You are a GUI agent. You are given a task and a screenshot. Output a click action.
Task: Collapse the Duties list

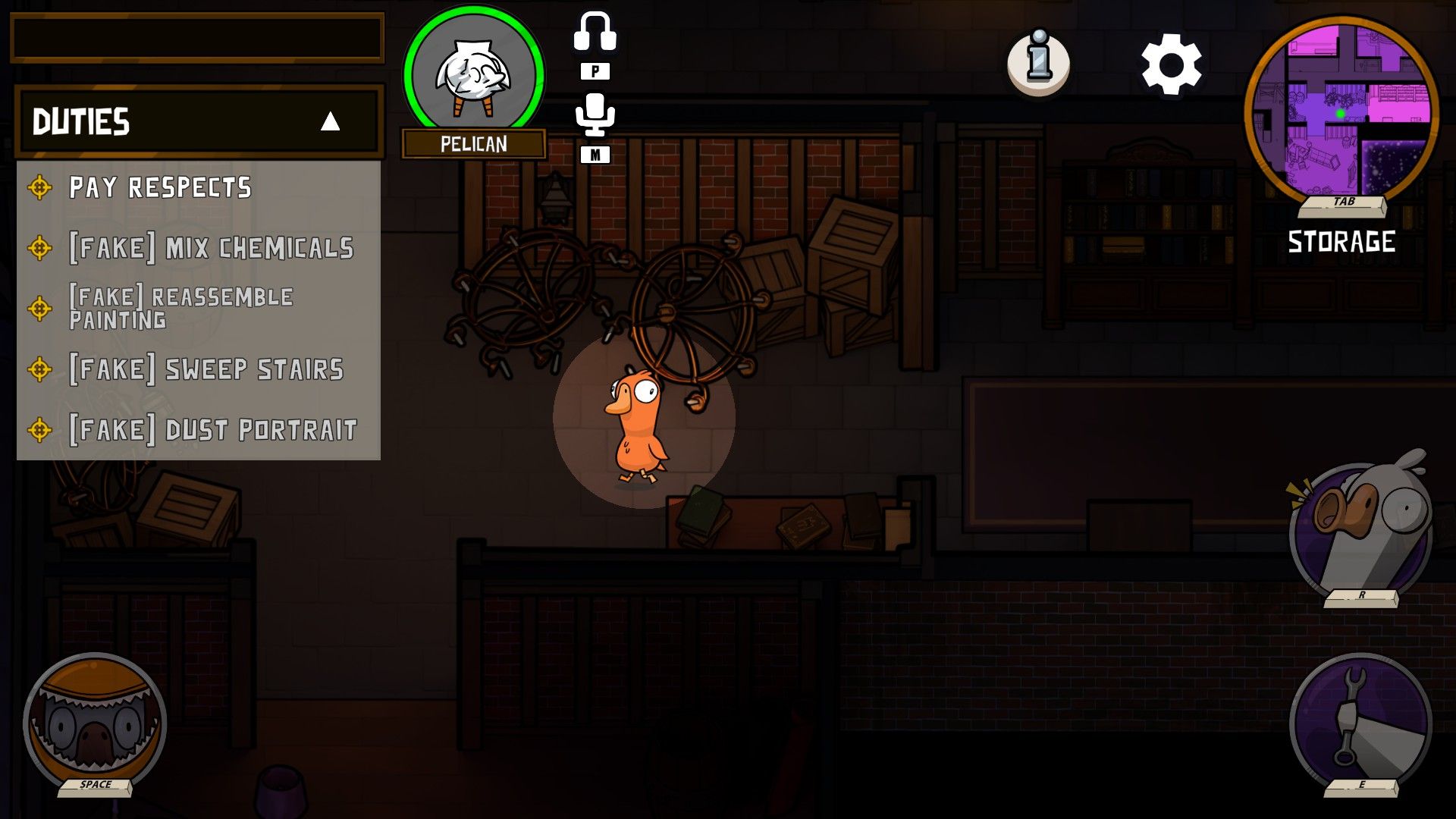(330, 121)
